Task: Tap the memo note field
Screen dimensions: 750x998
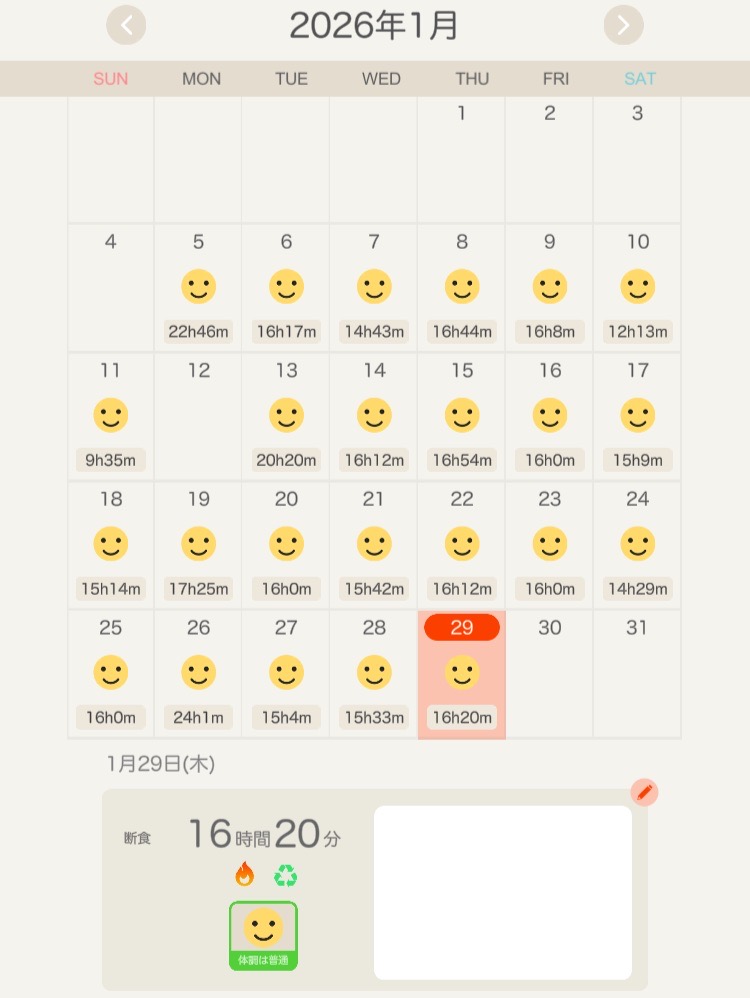Action: 502,892
